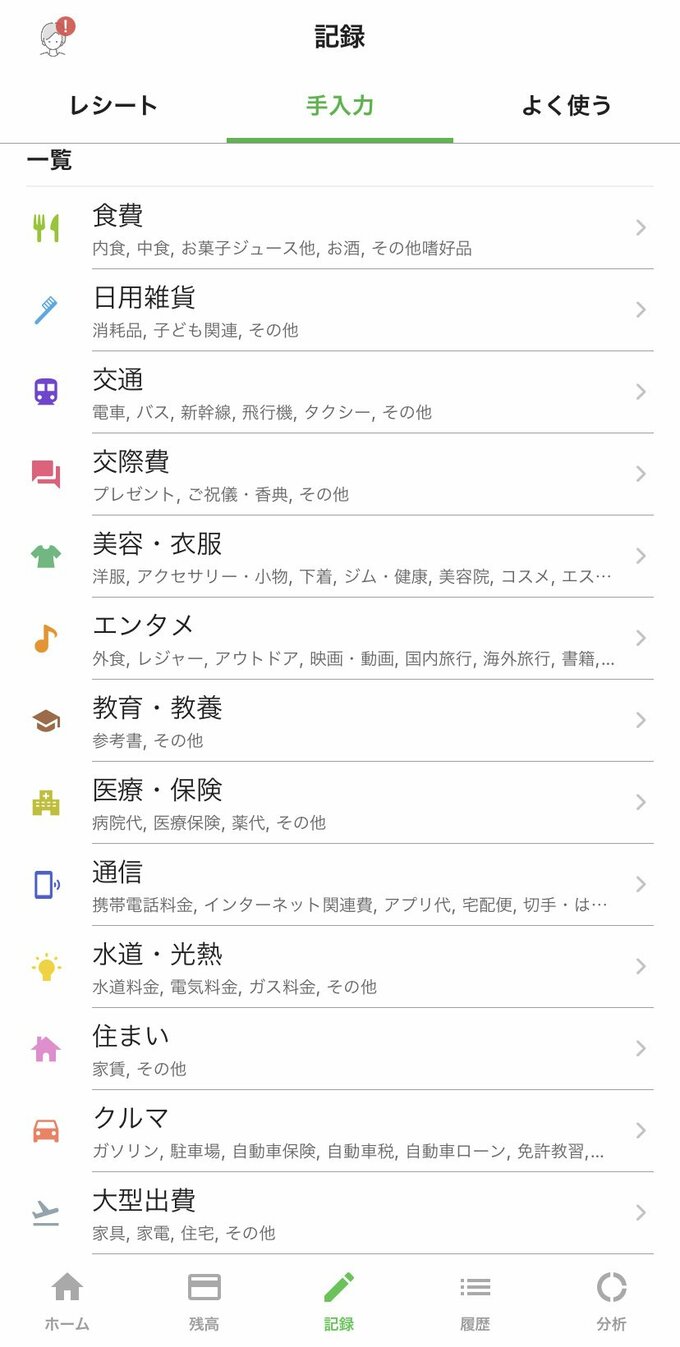Select the 通信 category row
This screenshot has width=680, height=1347.
pyautogui.click(x=340, y=884)
